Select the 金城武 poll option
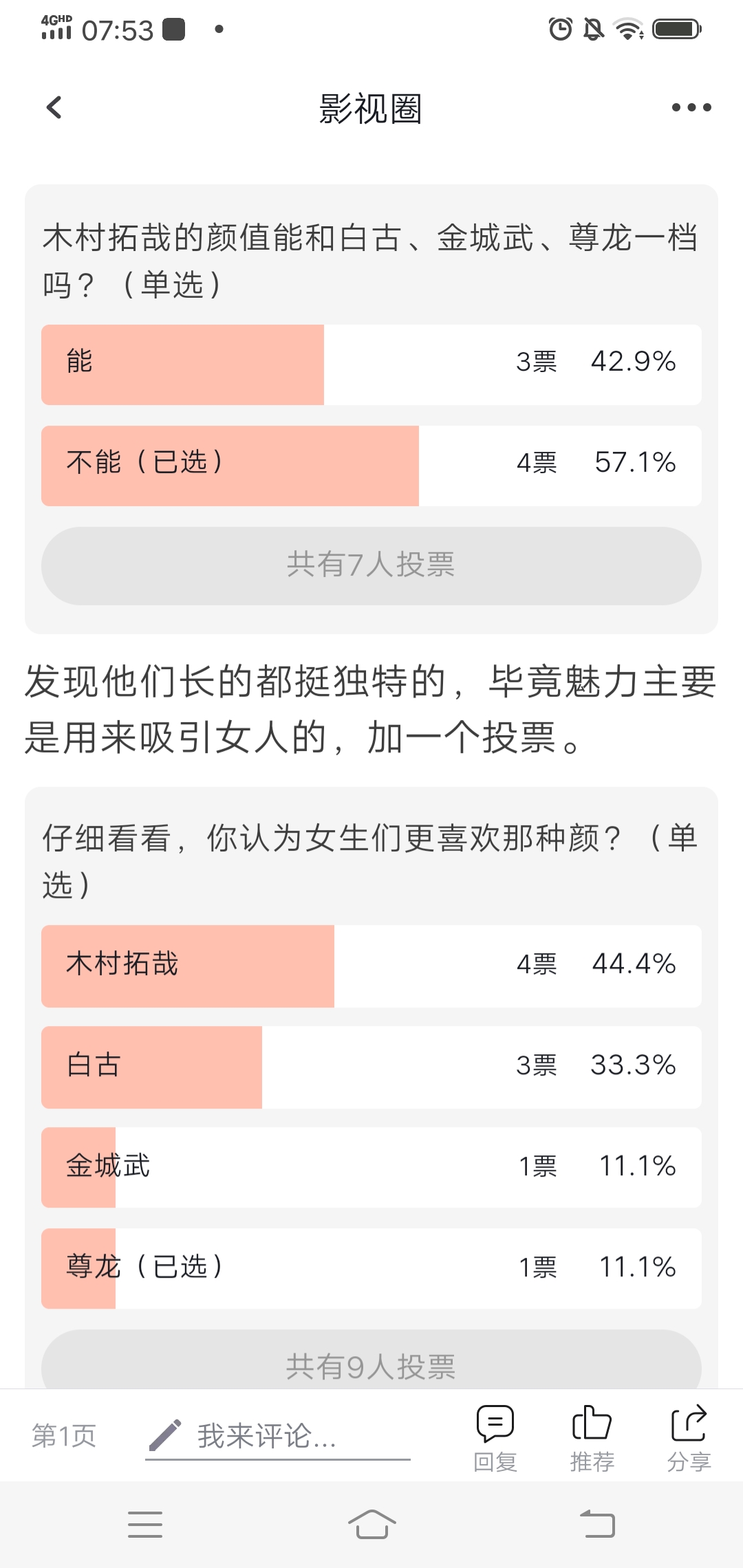The height and width of the screenshot is (1568, 743). coord(371,1167)
